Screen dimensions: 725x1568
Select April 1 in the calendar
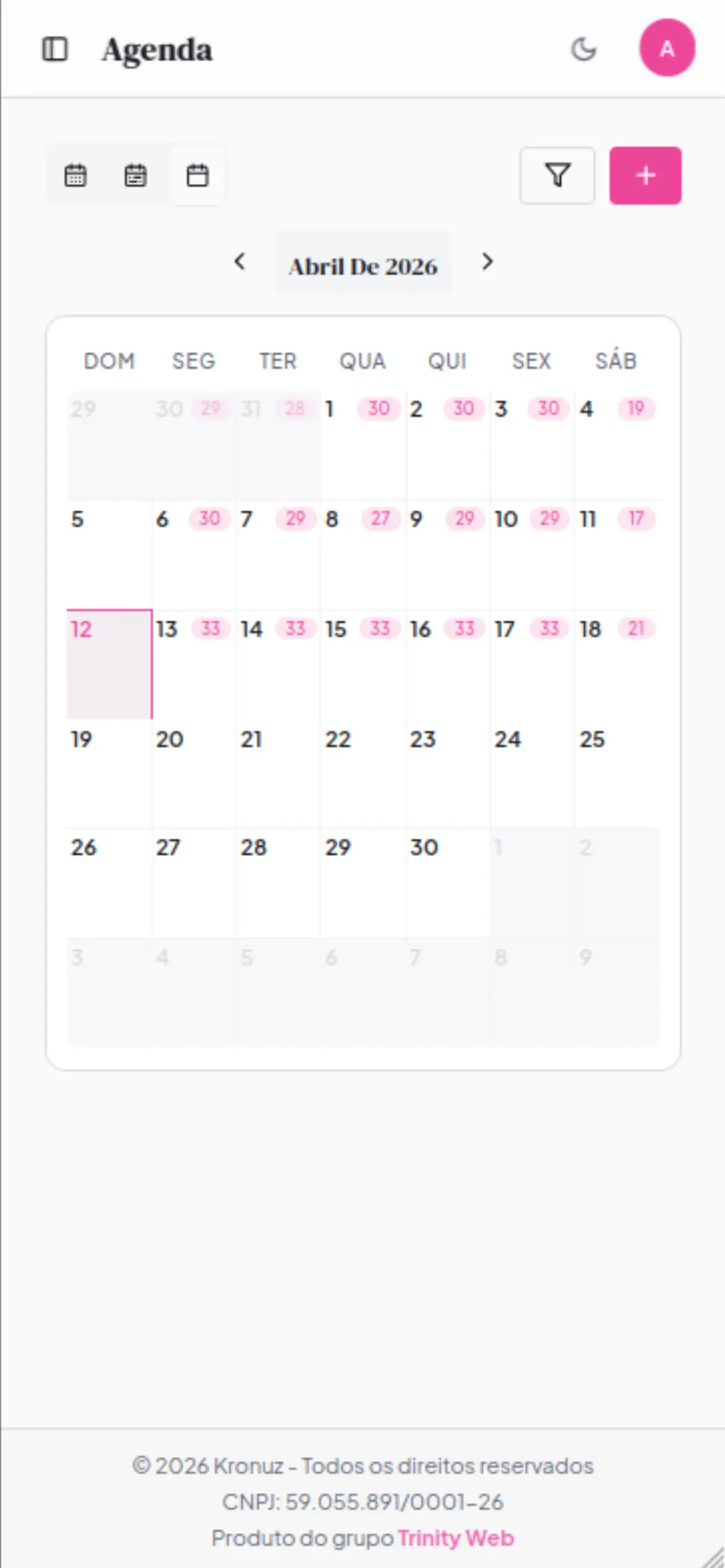click(x=362, y=446)
